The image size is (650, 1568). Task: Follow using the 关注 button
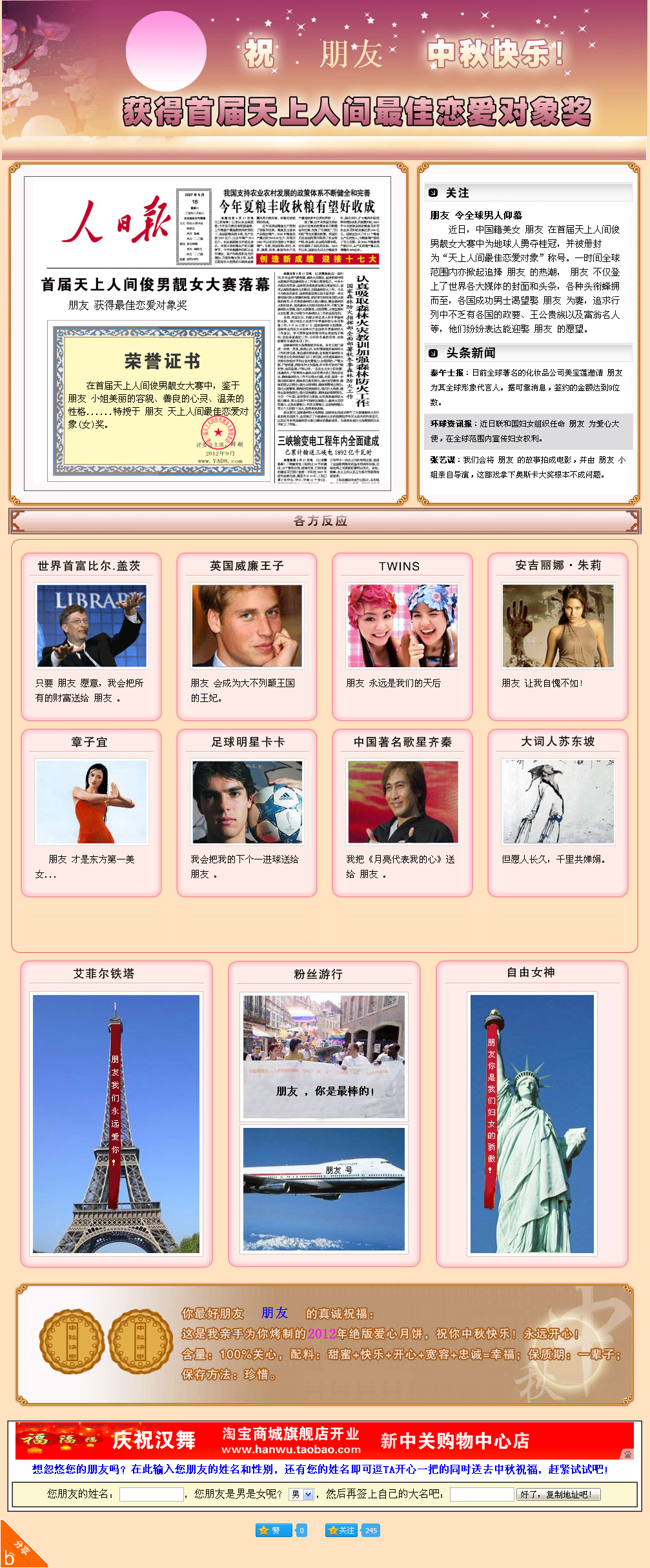[342, 1530]
